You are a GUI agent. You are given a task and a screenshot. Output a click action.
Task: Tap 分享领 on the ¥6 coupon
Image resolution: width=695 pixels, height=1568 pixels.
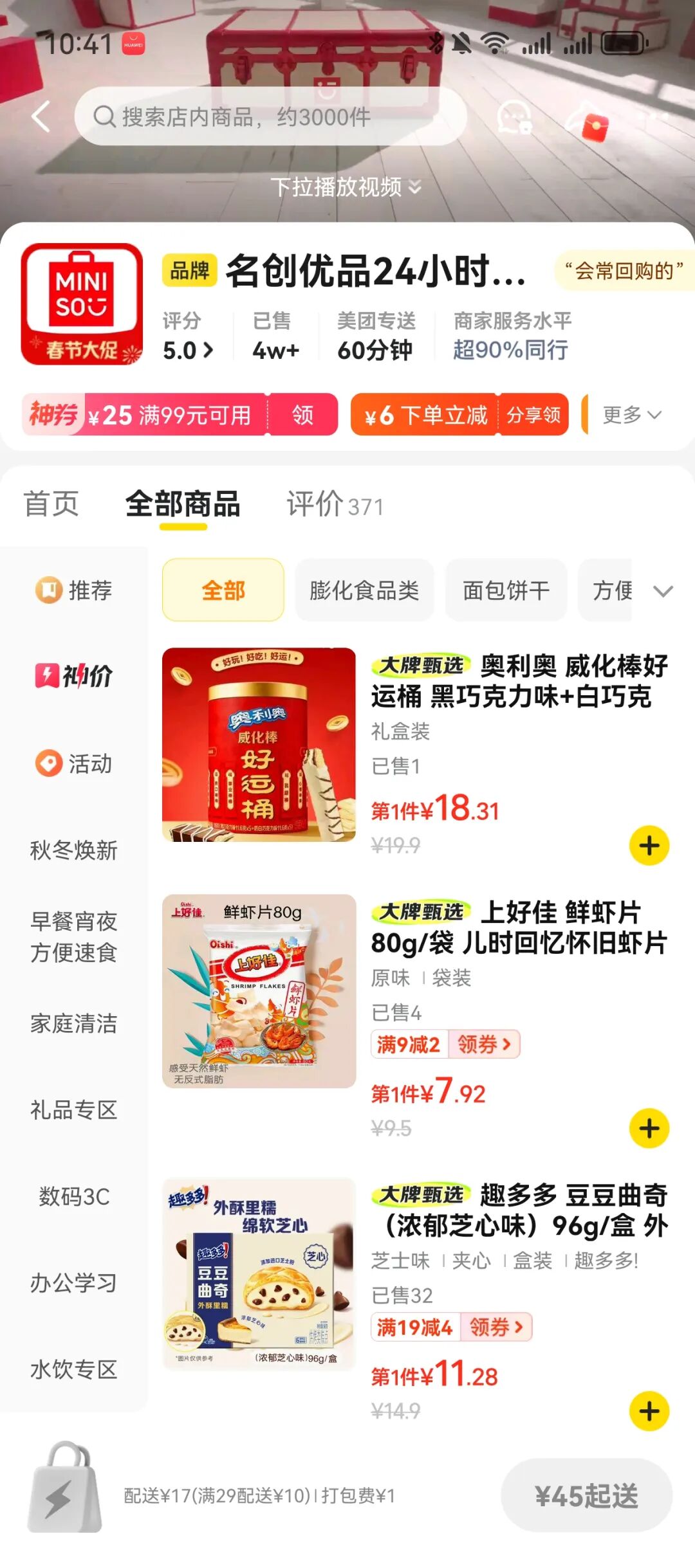(533, 415)
